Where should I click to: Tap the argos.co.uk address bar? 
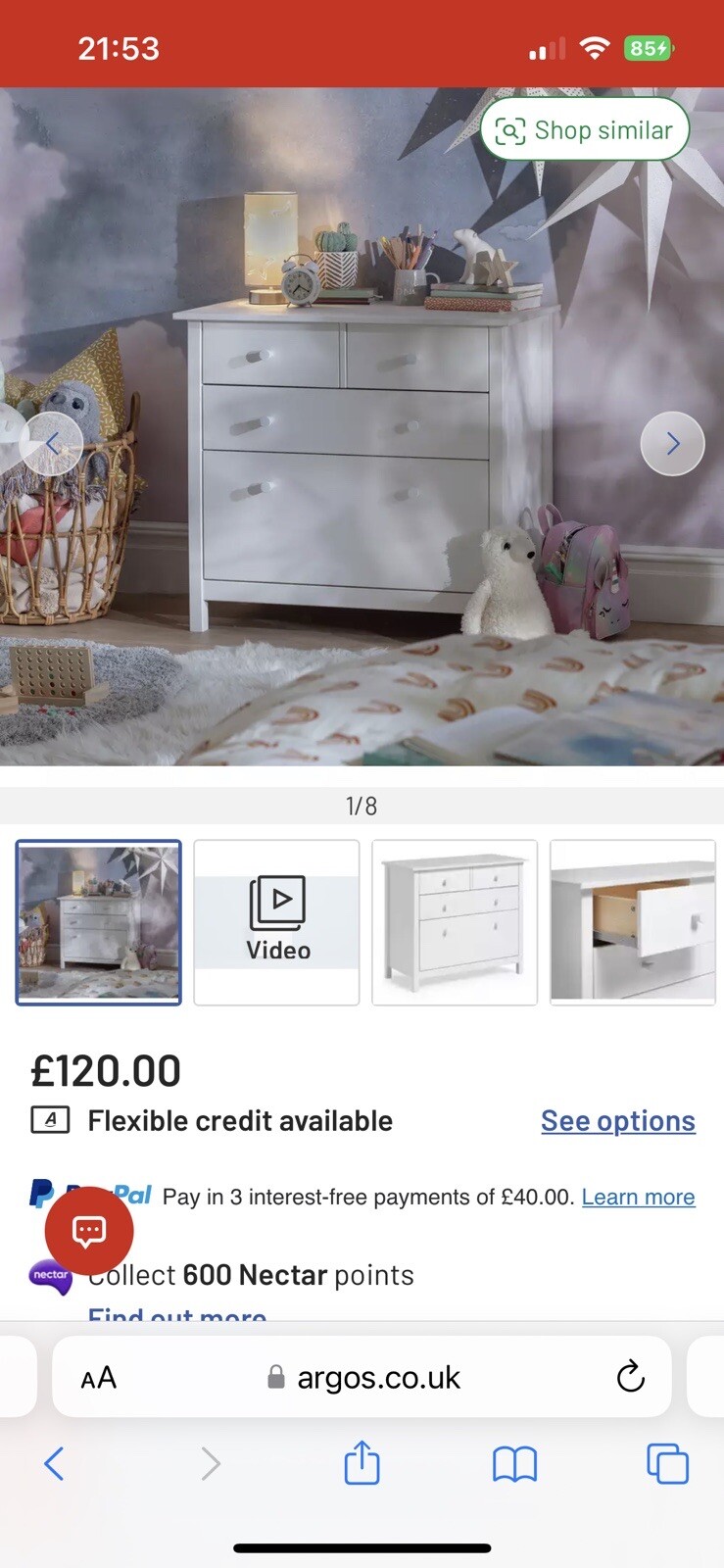click(x=377, y=1378)
